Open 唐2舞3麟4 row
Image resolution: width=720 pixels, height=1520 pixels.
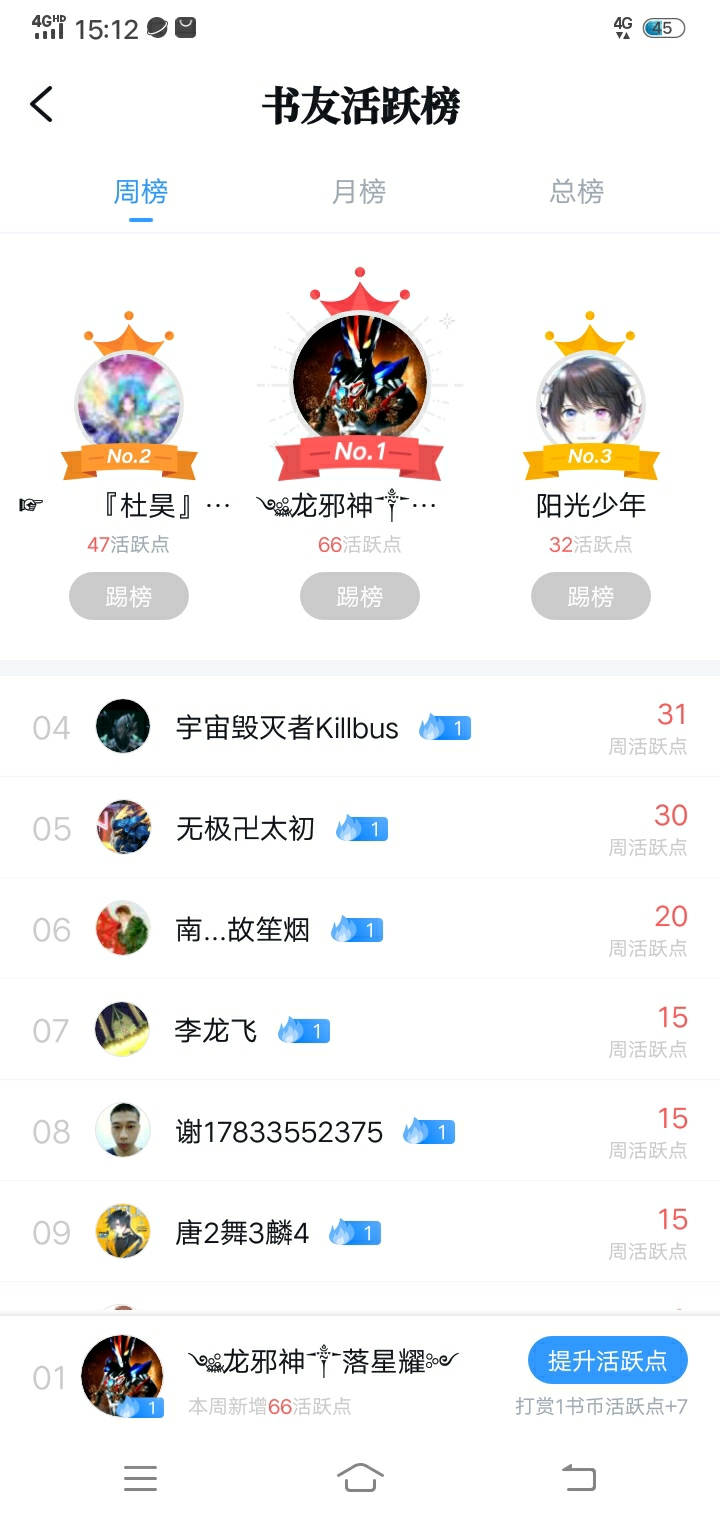pyautogui.click(x=360, y=1232)
